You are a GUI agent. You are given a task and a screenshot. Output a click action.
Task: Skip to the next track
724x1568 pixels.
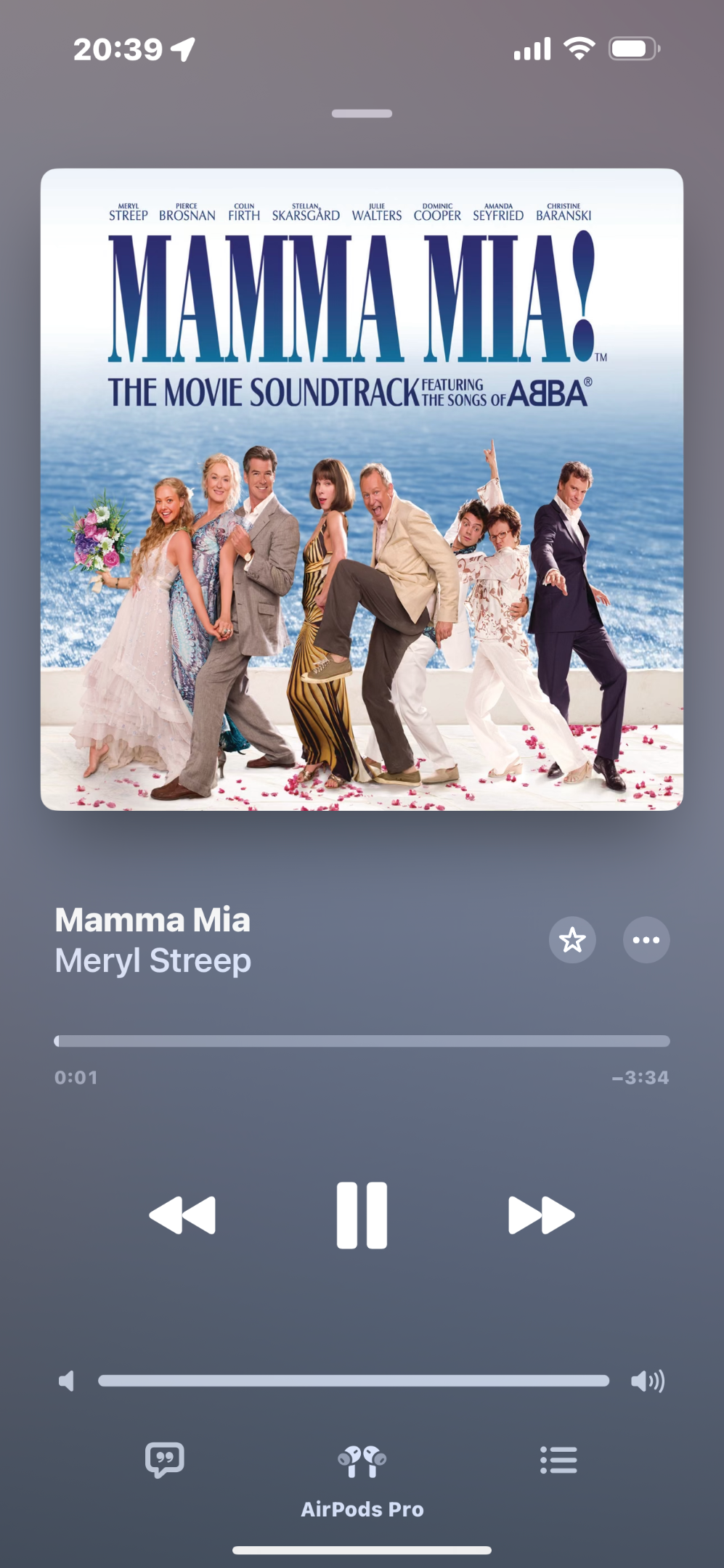[542, 1215]
